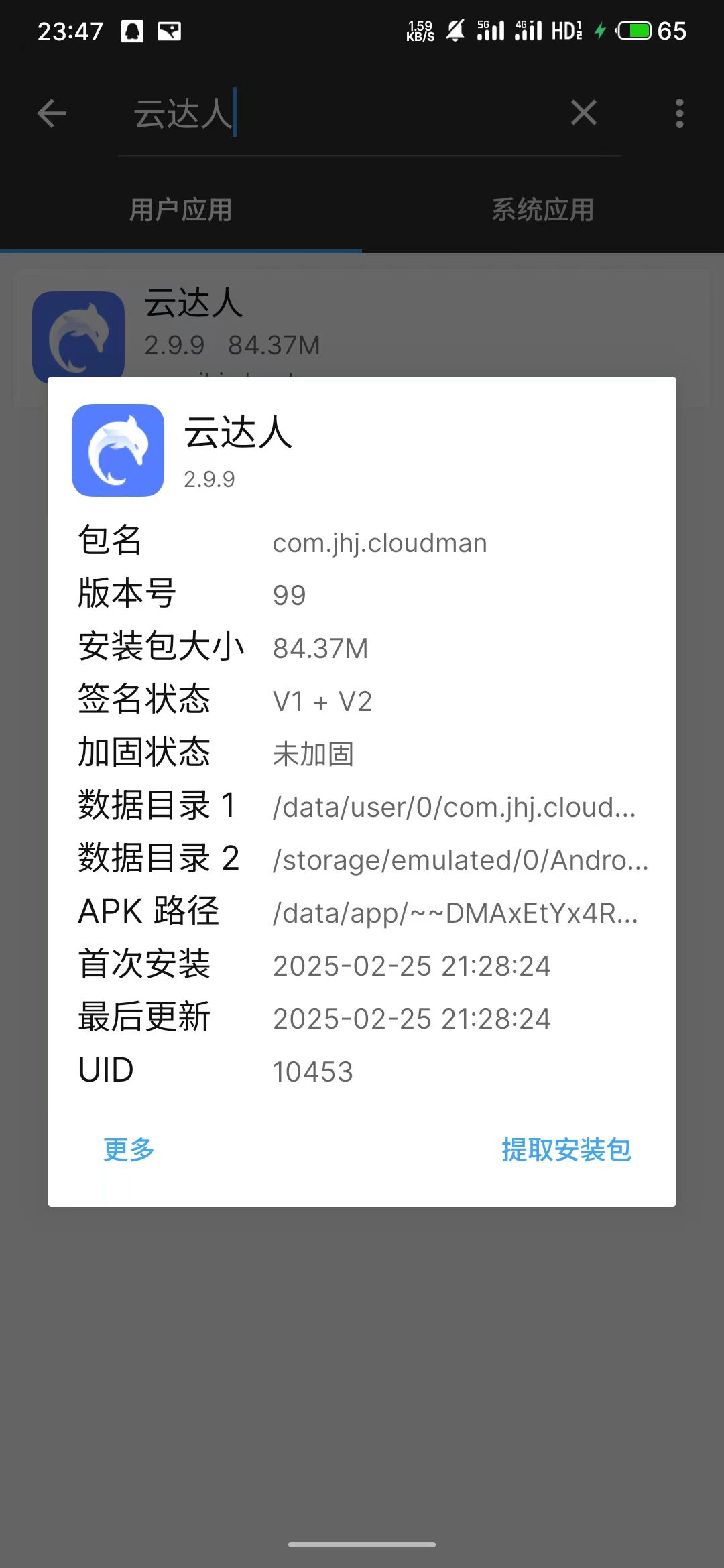Clear the search text 云达人
Image resolution: width=724 pixels, height=1568 pixels.
tap(583, 113)
